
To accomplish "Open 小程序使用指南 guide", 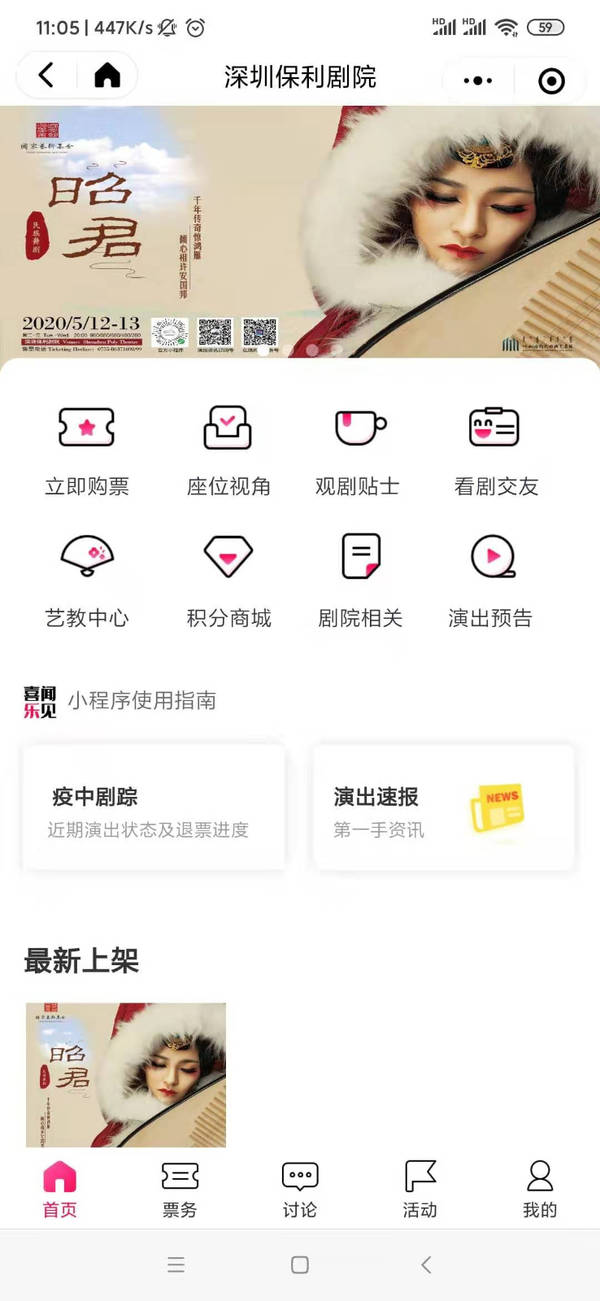I will (x=140, y=701).
